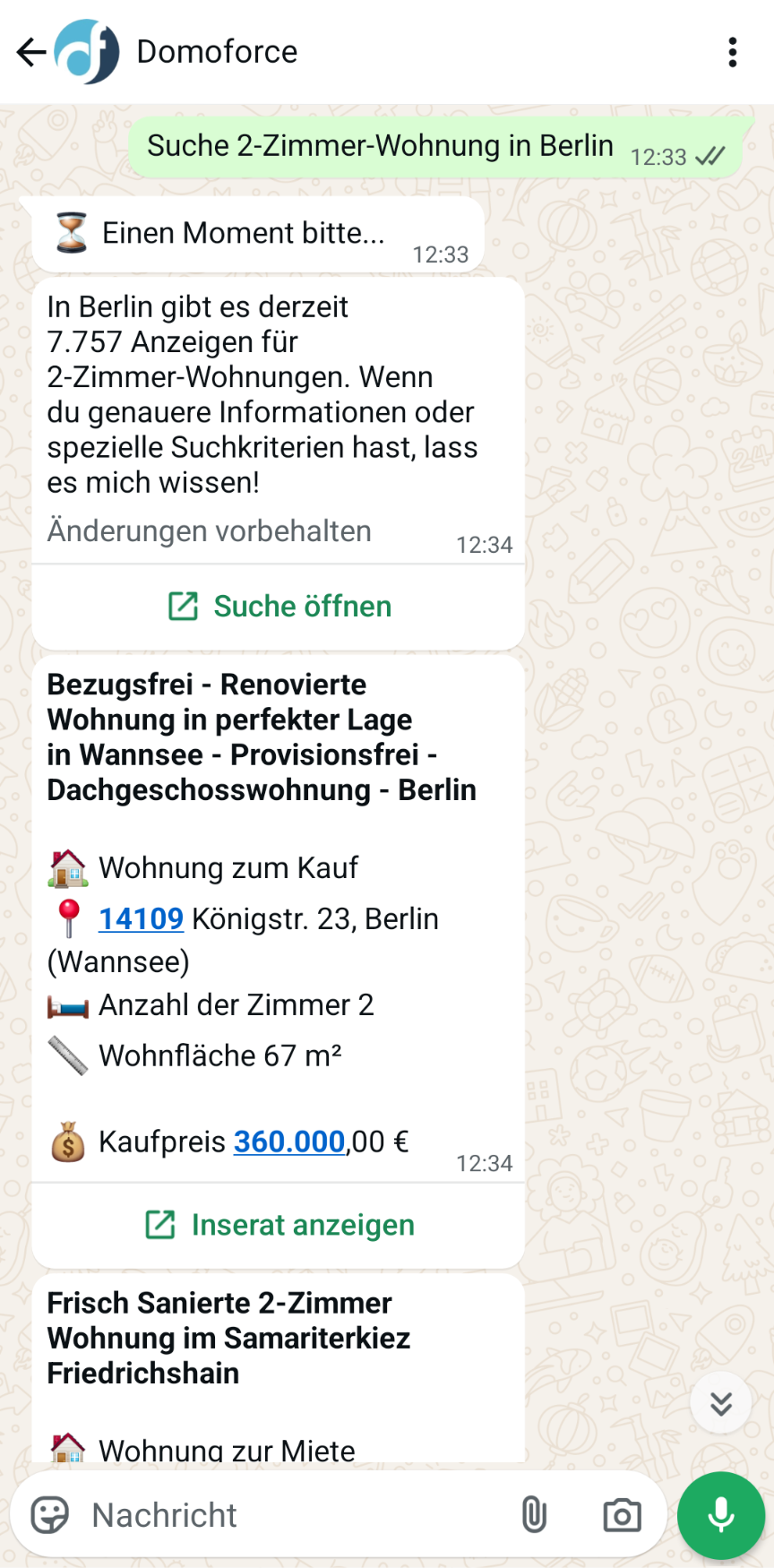Image resolution: width=774 pixels, height=1568 pixels.
Task: Open the emoji picker
Action: tap(50, 1515)
